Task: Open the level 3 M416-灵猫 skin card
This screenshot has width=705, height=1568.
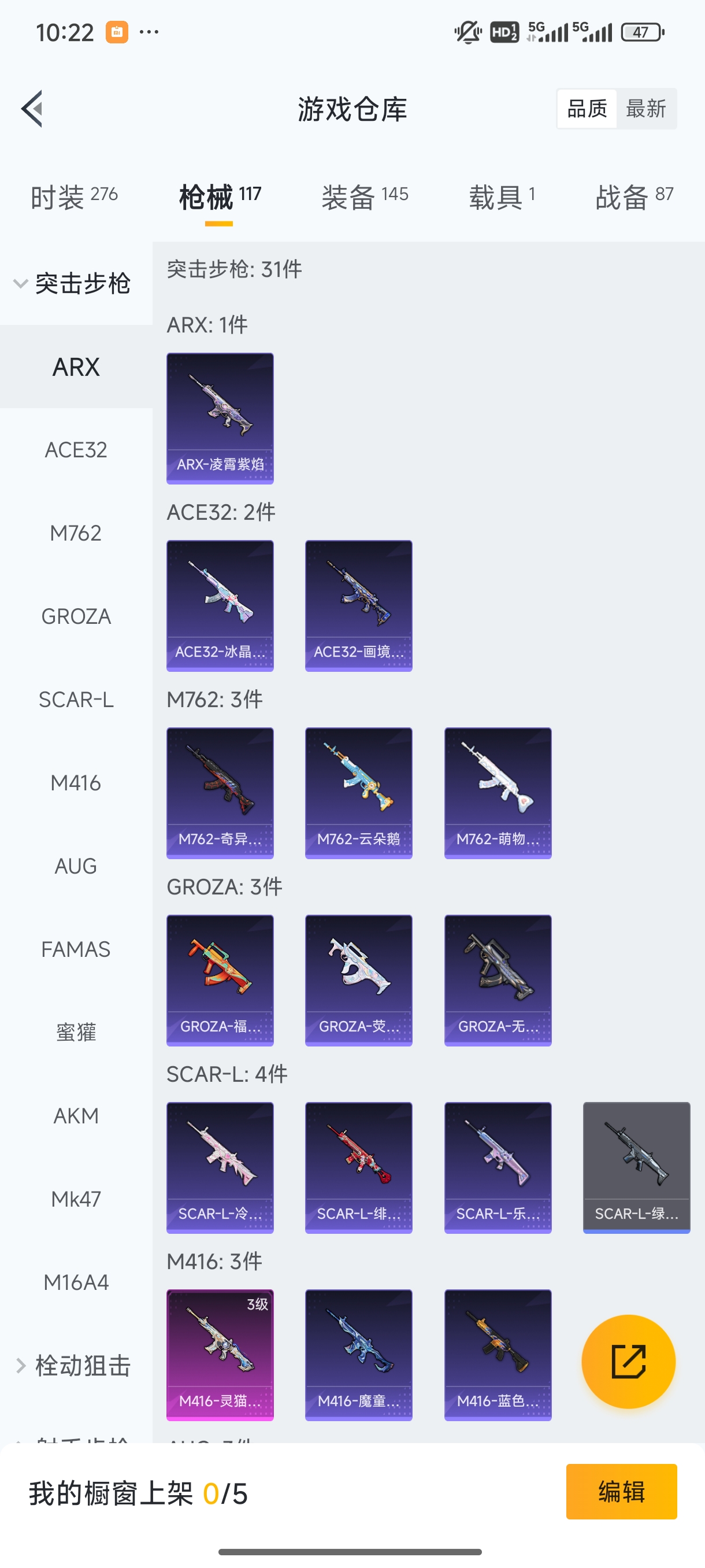Action: [x=220, y=1354]
